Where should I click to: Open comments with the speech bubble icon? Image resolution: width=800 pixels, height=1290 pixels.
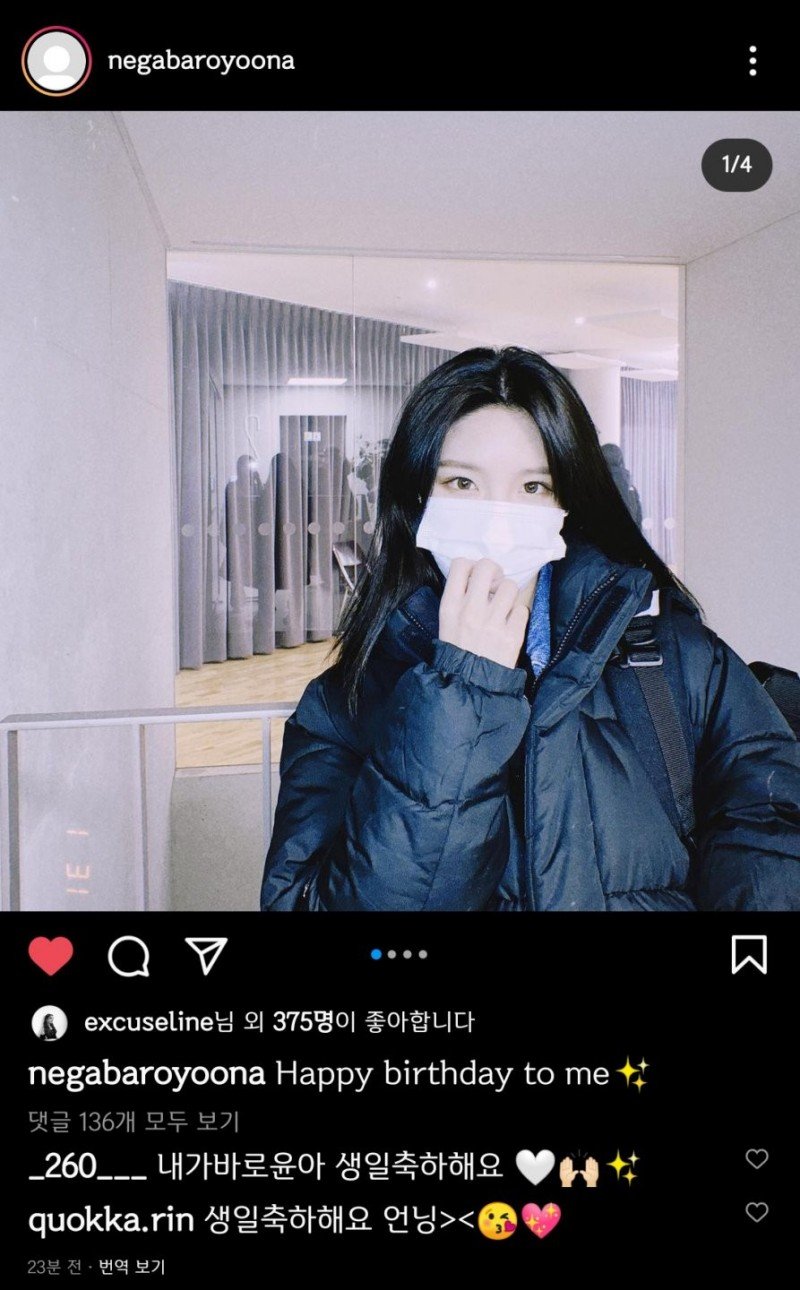[128, 956]
